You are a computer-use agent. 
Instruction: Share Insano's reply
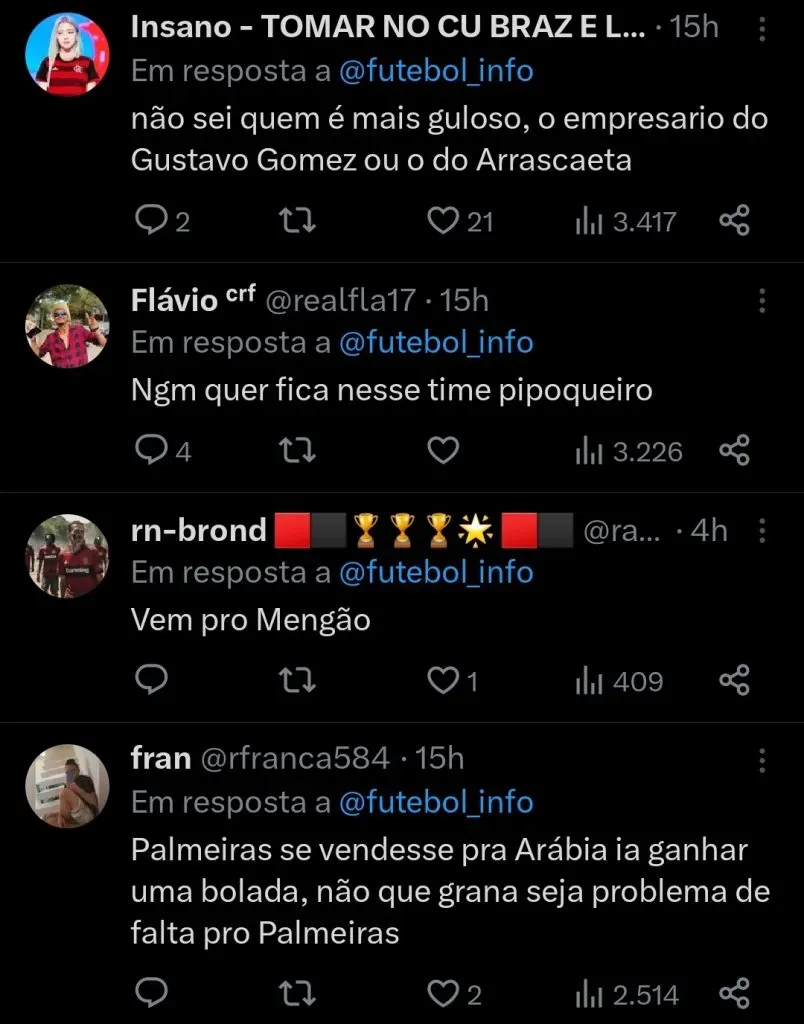(735, 221)
